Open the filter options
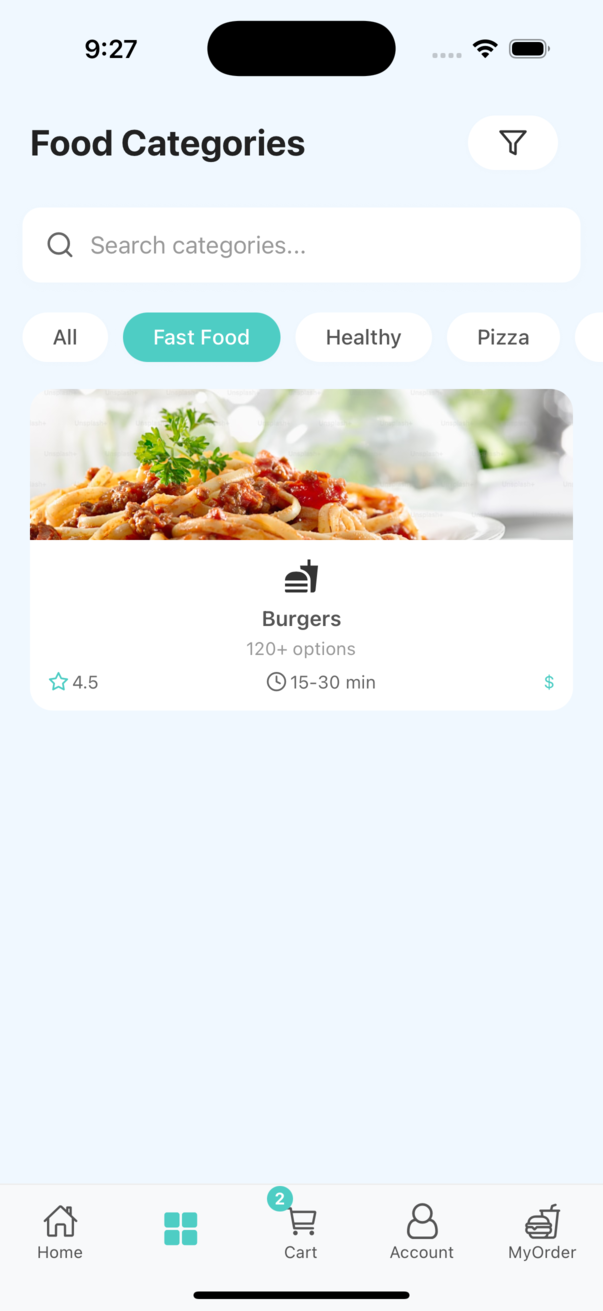 [x=512, y=143]
